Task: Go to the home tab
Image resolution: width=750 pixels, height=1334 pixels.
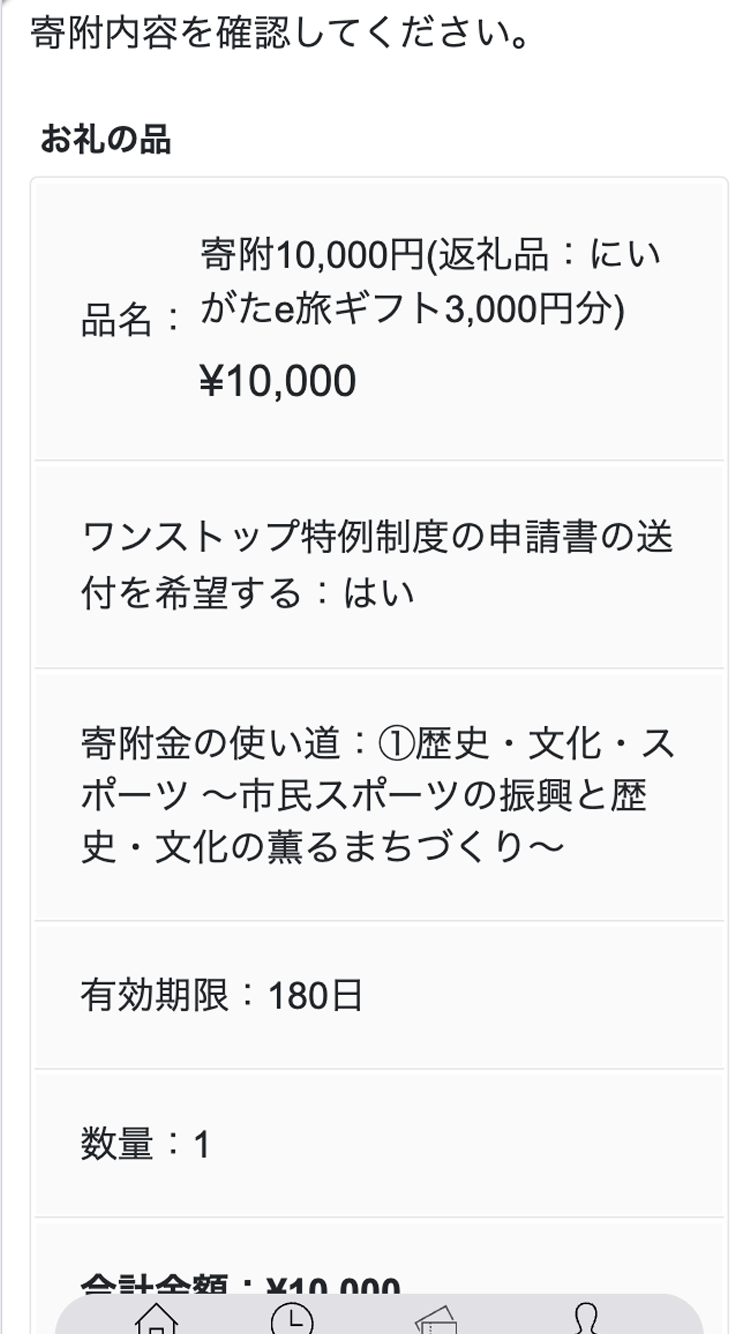Action: [x=156, y=1318]
